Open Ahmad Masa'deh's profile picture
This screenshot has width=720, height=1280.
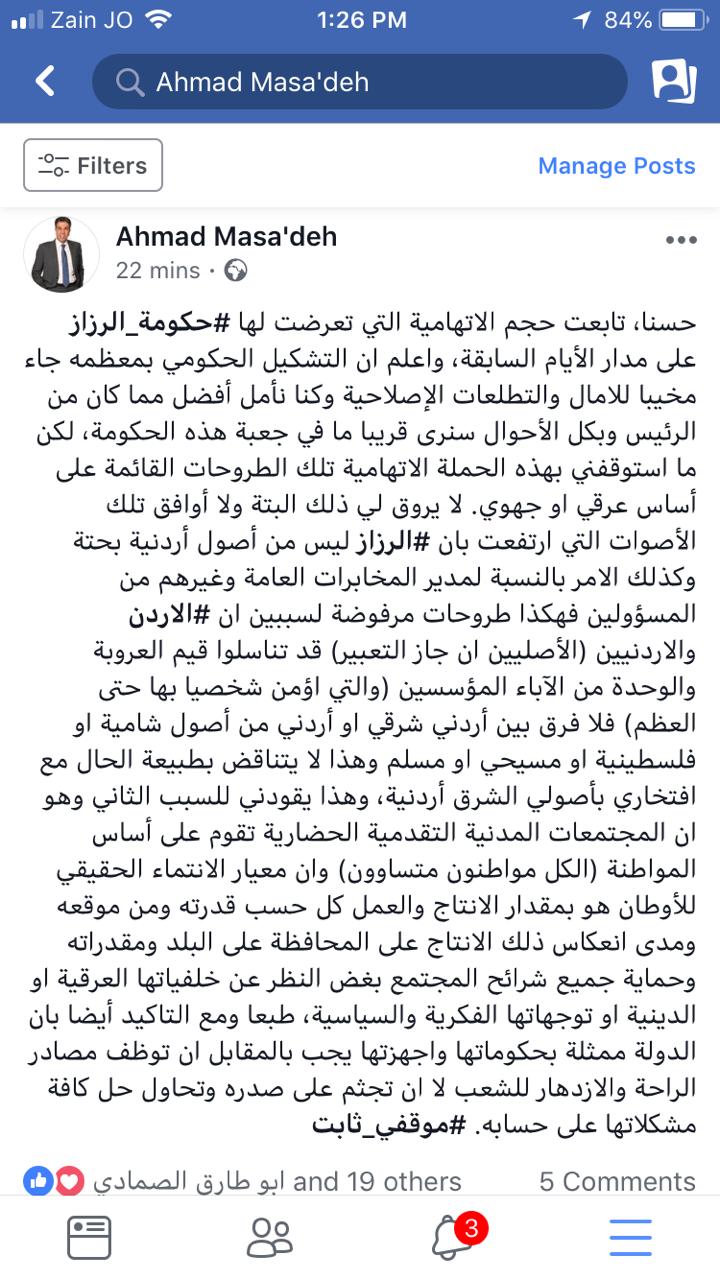pos(62,254)
